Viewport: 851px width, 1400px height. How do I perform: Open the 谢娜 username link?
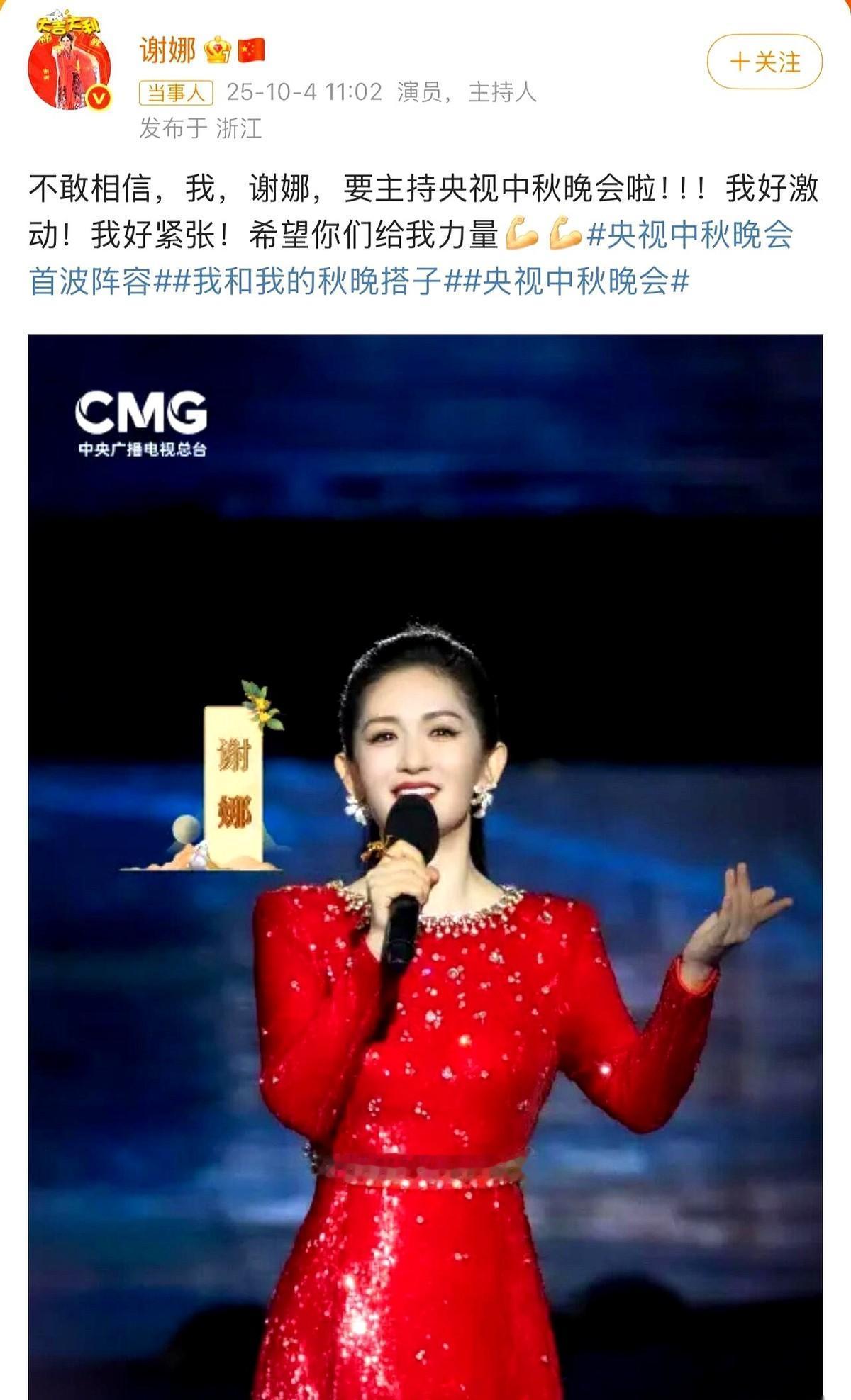coord(167,50)
